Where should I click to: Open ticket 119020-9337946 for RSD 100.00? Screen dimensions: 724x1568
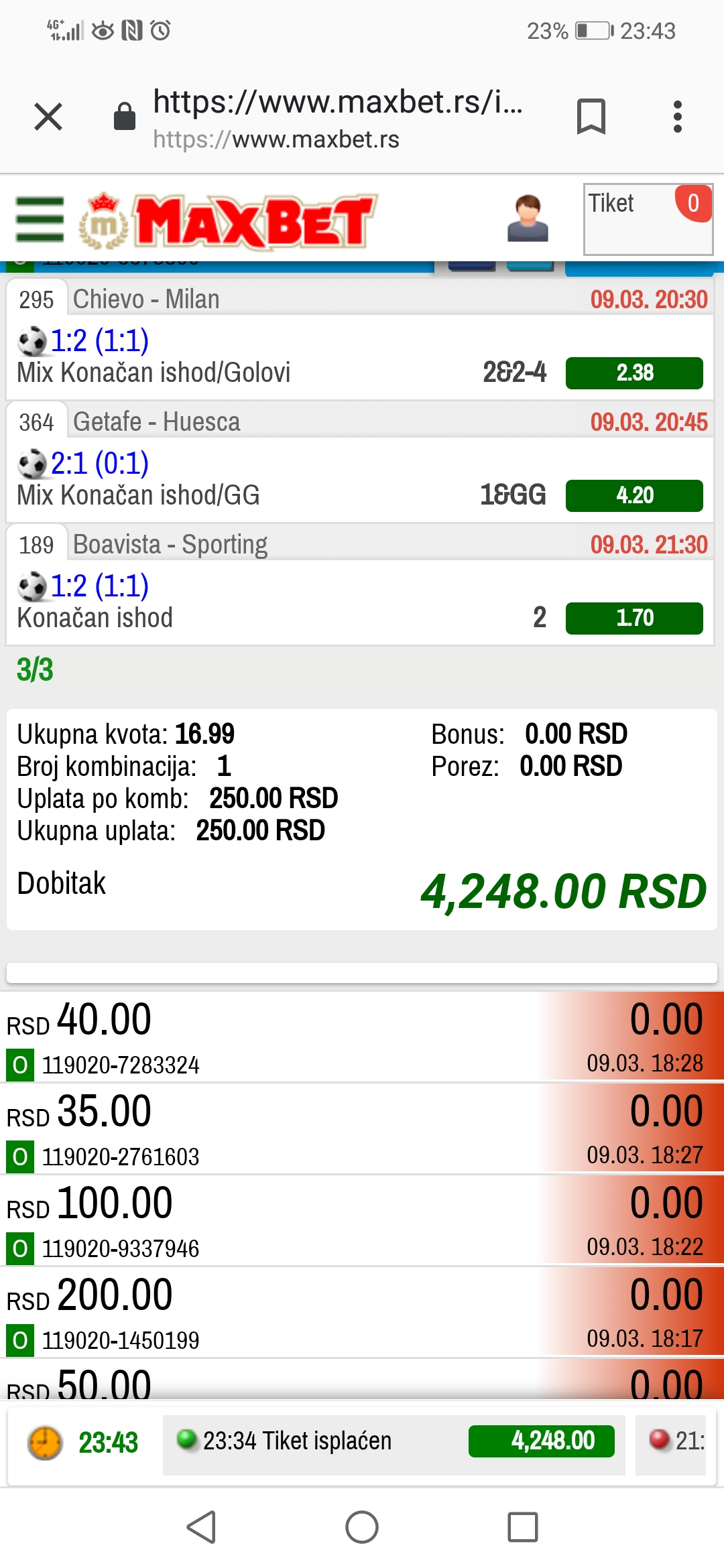click(x=362, y=1221)
